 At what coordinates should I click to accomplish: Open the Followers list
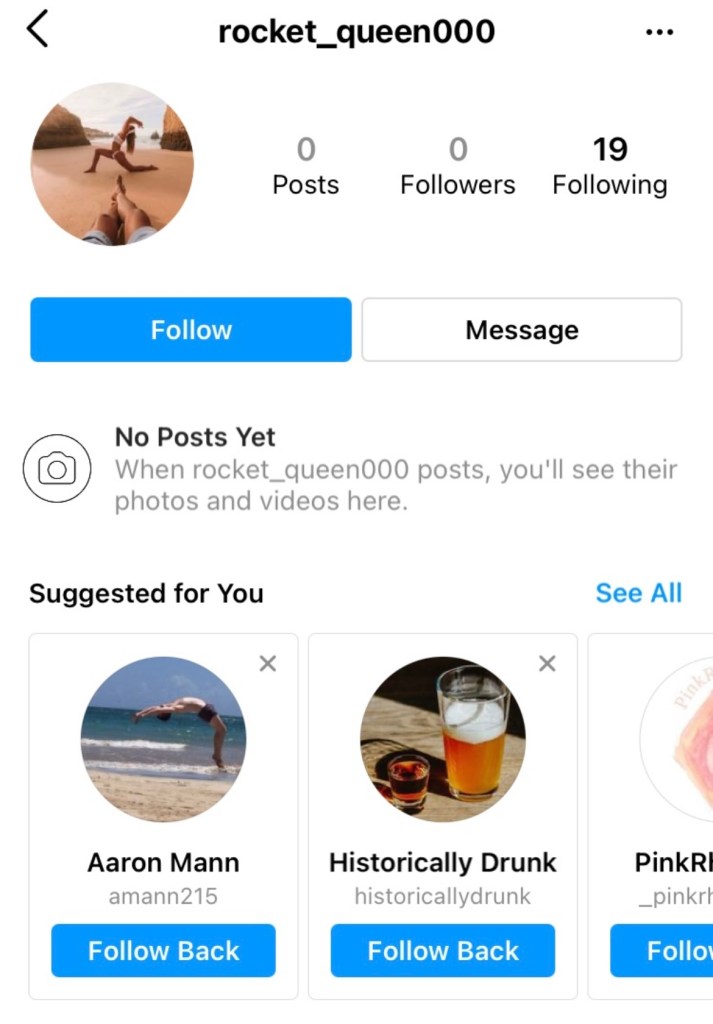(x=457, y=166)
